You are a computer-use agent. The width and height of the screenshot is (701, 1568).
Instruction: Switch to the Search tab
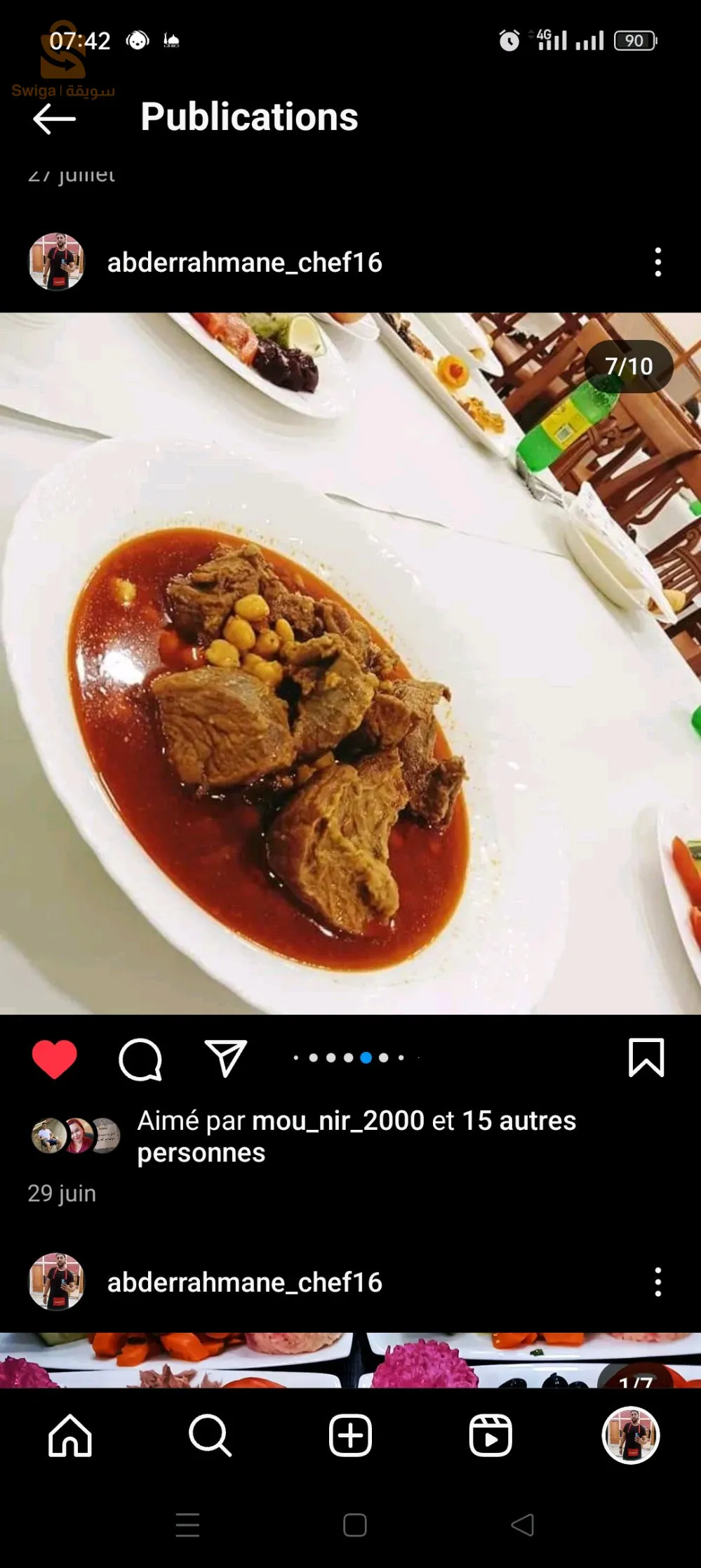point(210,1435)
